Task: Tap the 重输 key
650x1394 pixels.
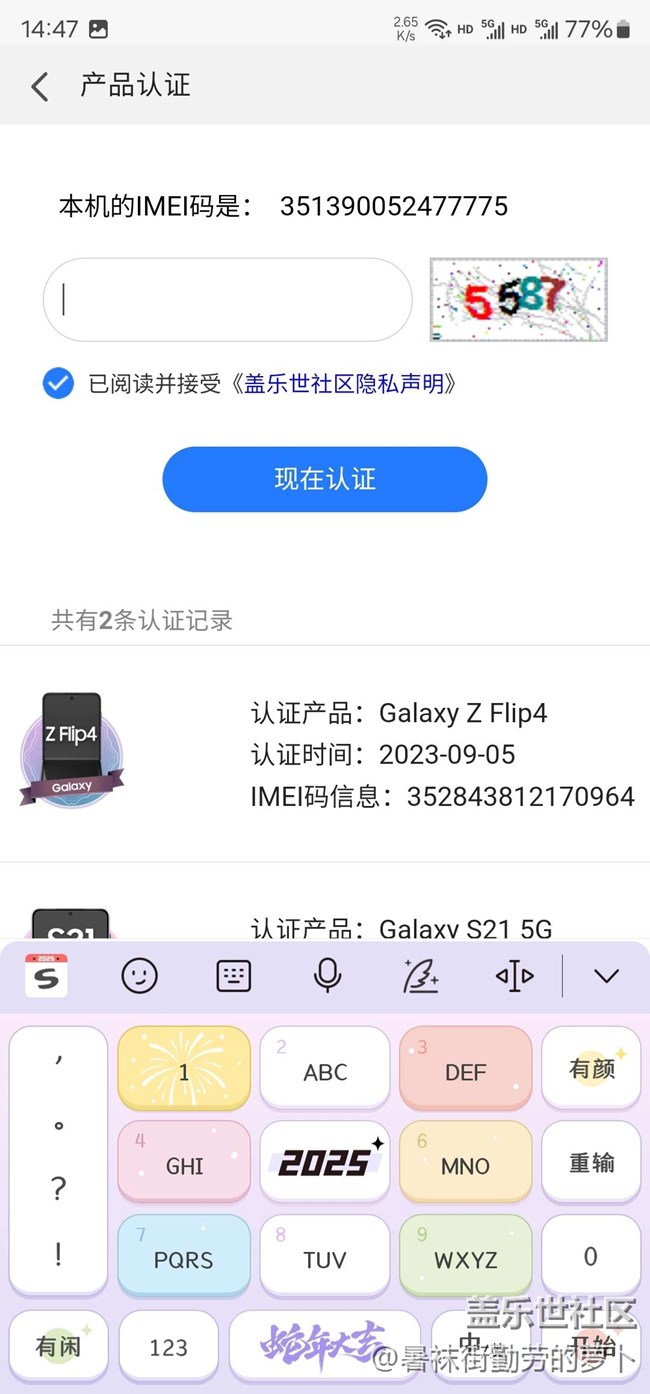Action: pyautogui.click(x=591, y=1162)
